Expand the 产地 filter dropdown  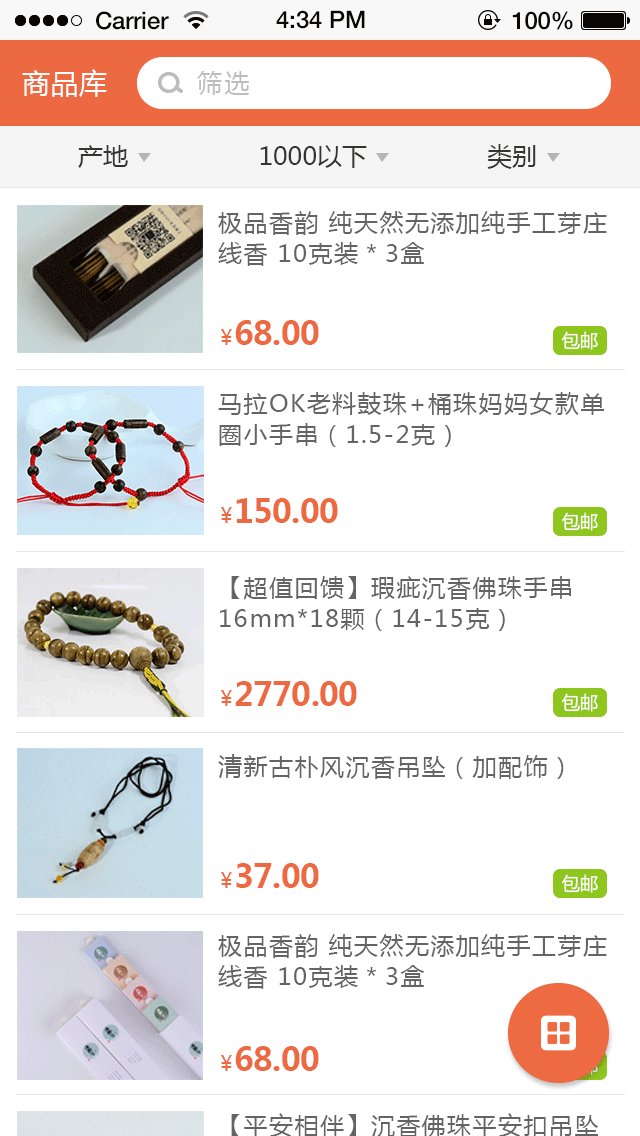(x=114, y=157)
